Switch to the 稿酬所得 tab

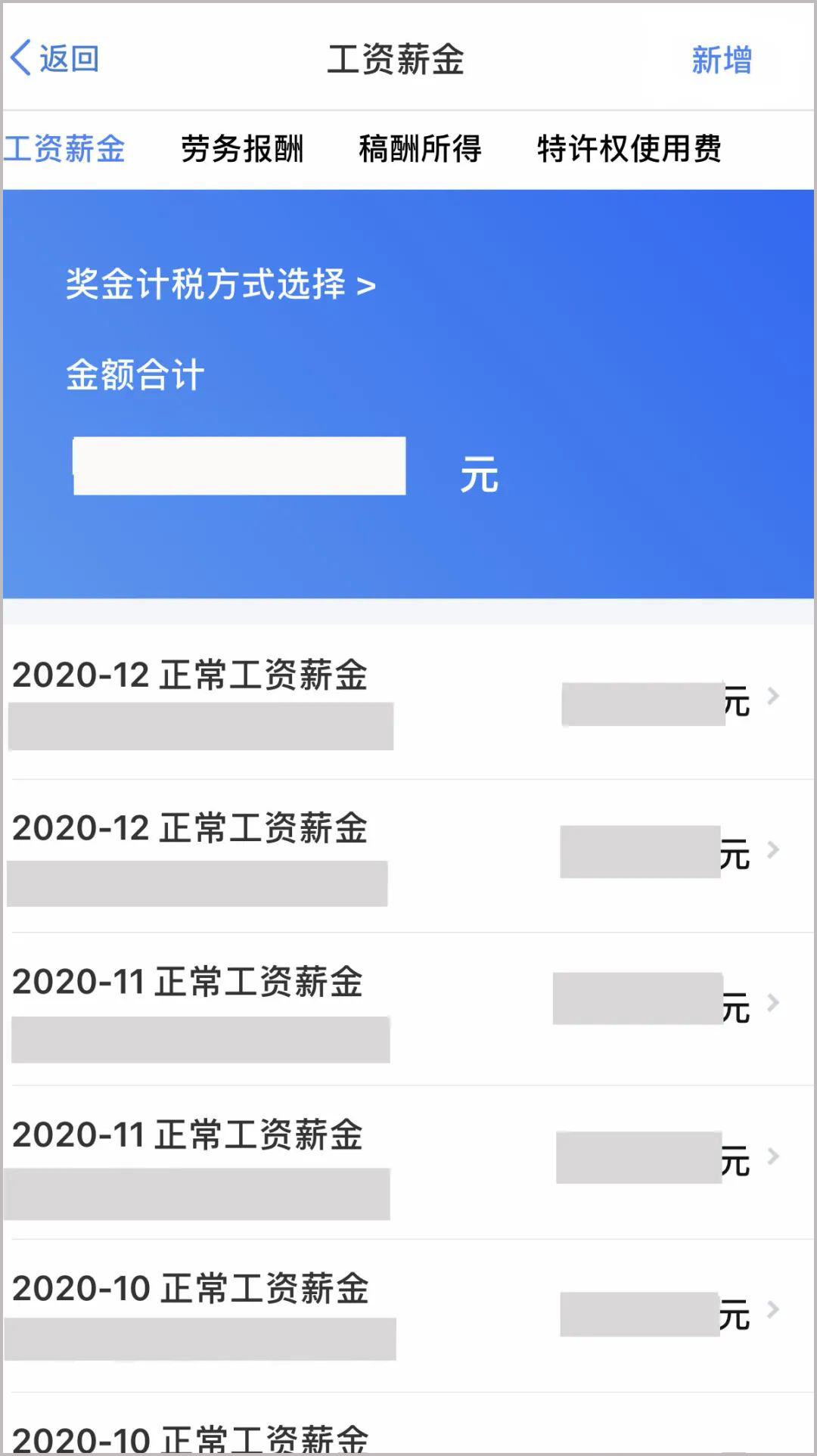421,149
